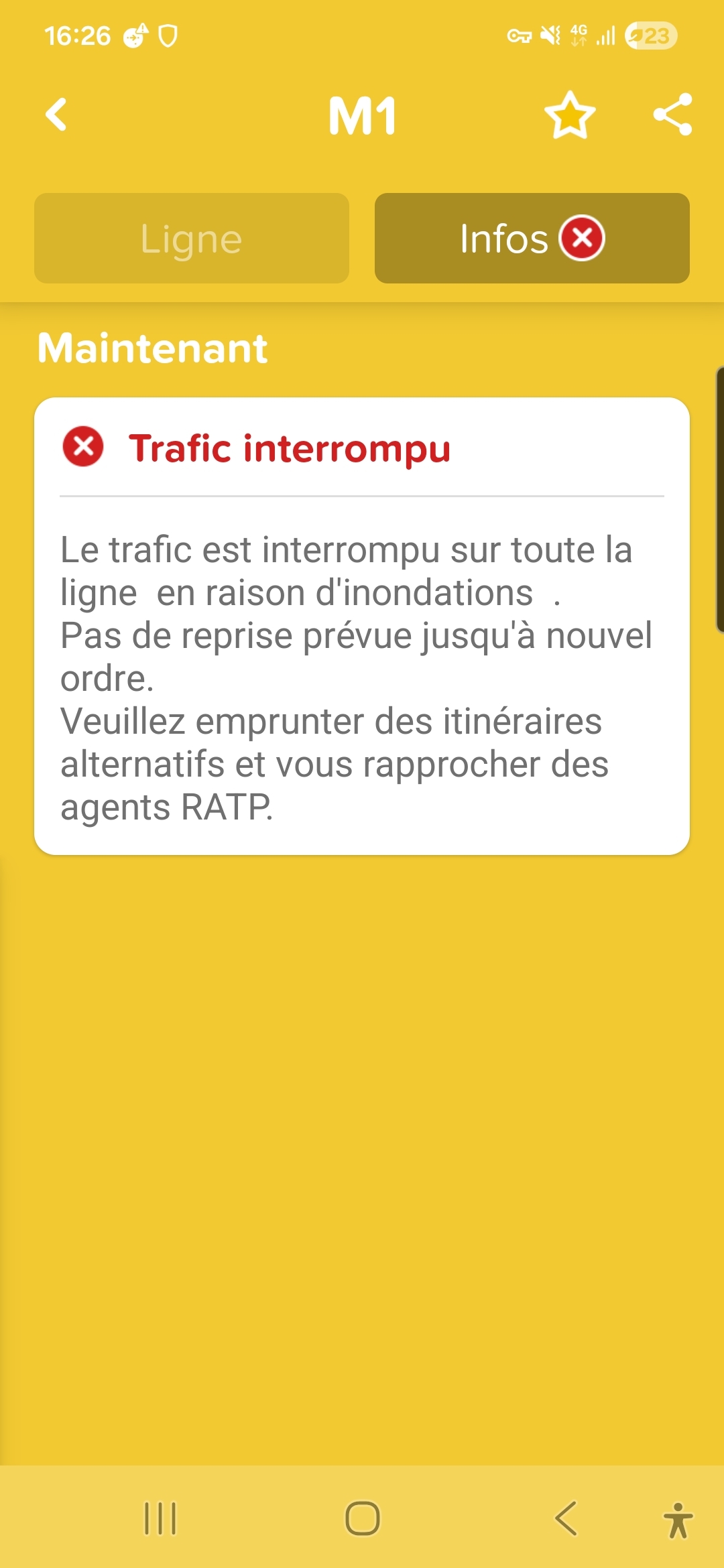
Task: Open the Trafic interrompu alert card
Action: [x=362, y=625]
